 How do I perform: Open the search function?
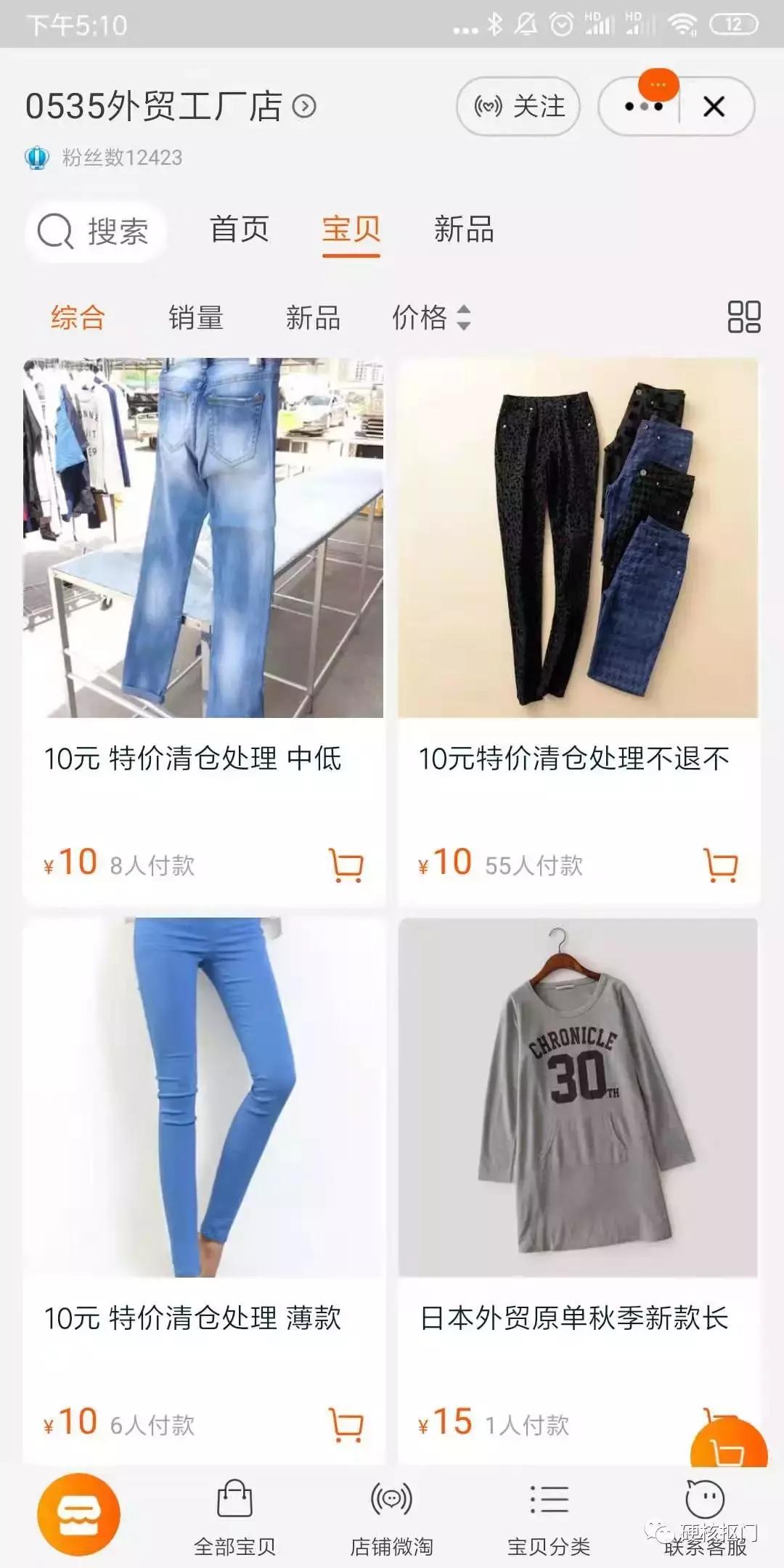94,231
